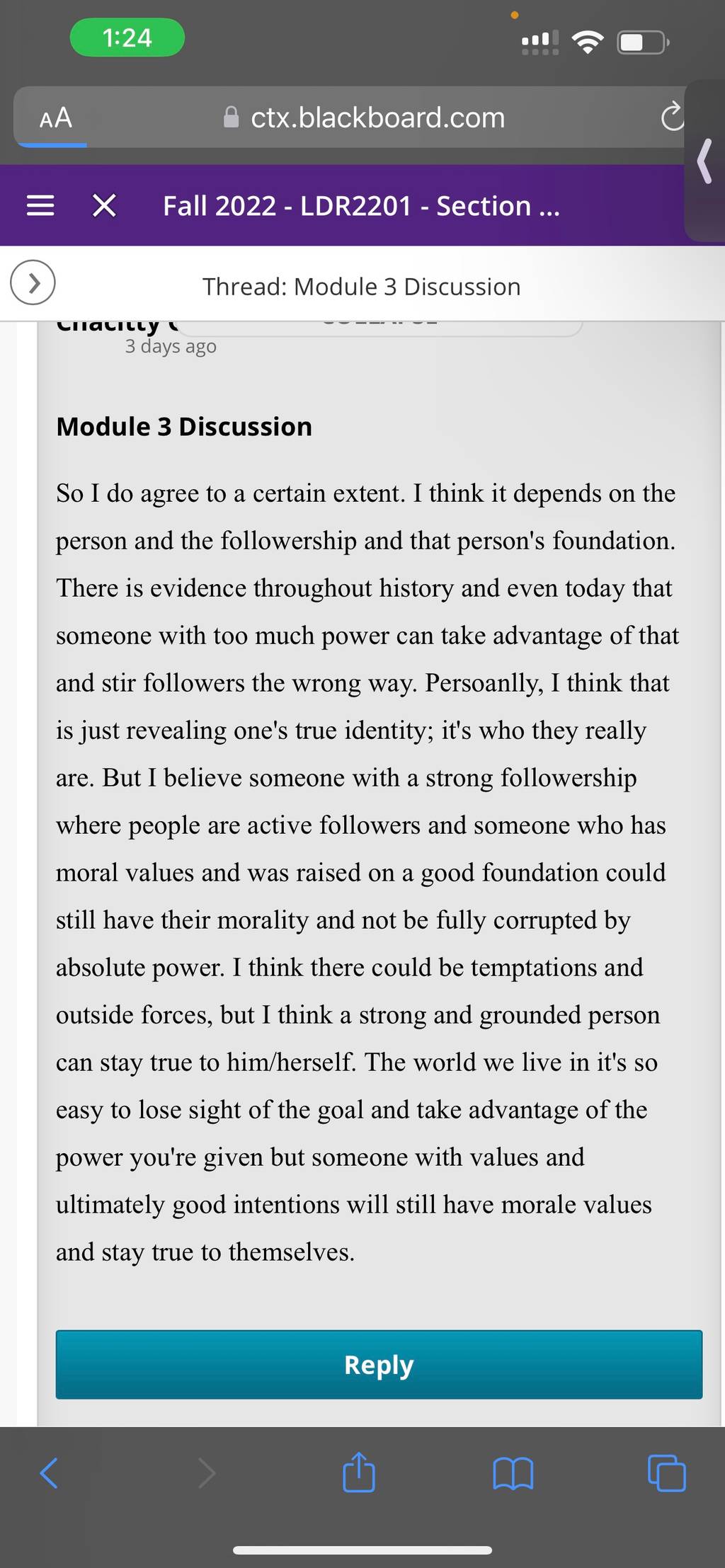Share this page from Safari toolbar

pos(358,1472)
